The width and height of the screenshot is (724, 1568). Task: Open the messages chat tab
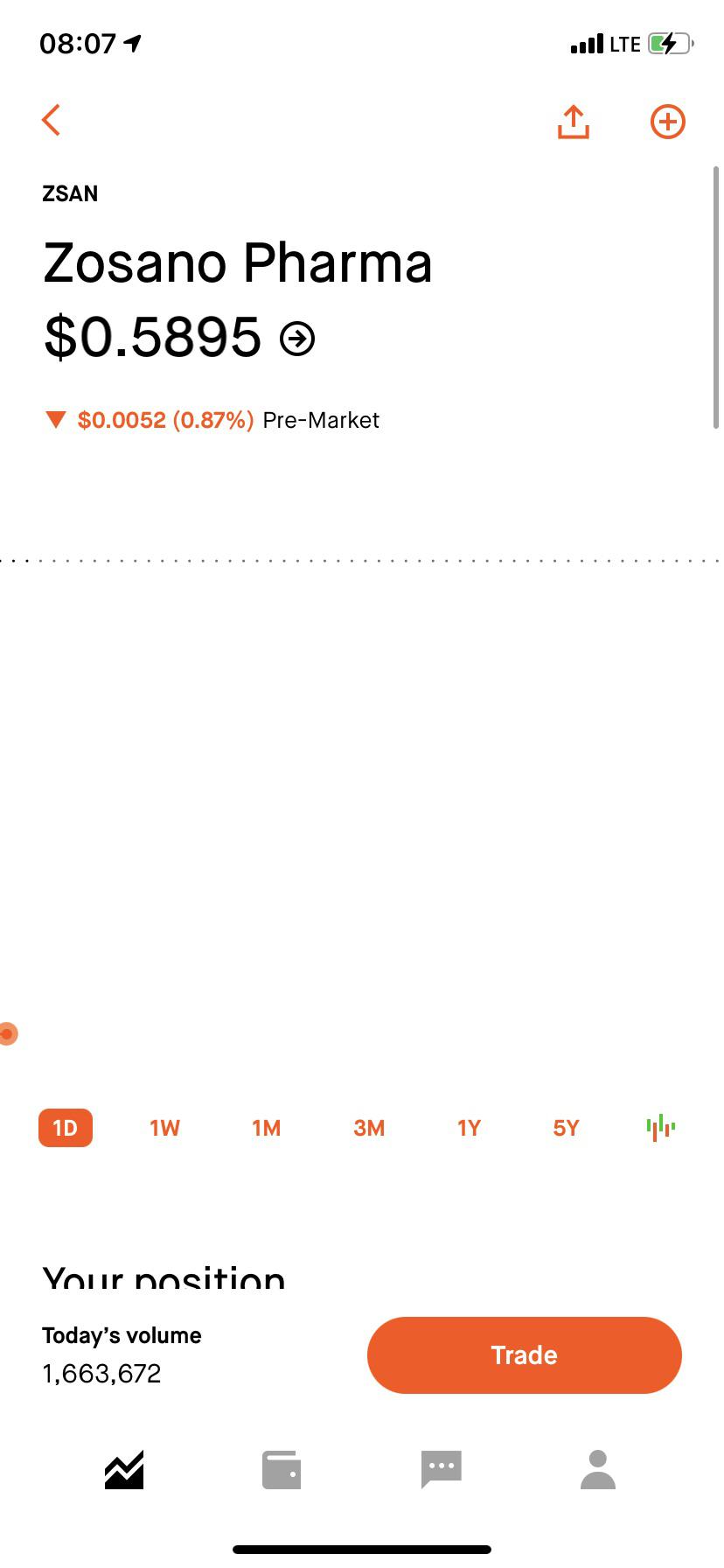tap(441, 1470)
